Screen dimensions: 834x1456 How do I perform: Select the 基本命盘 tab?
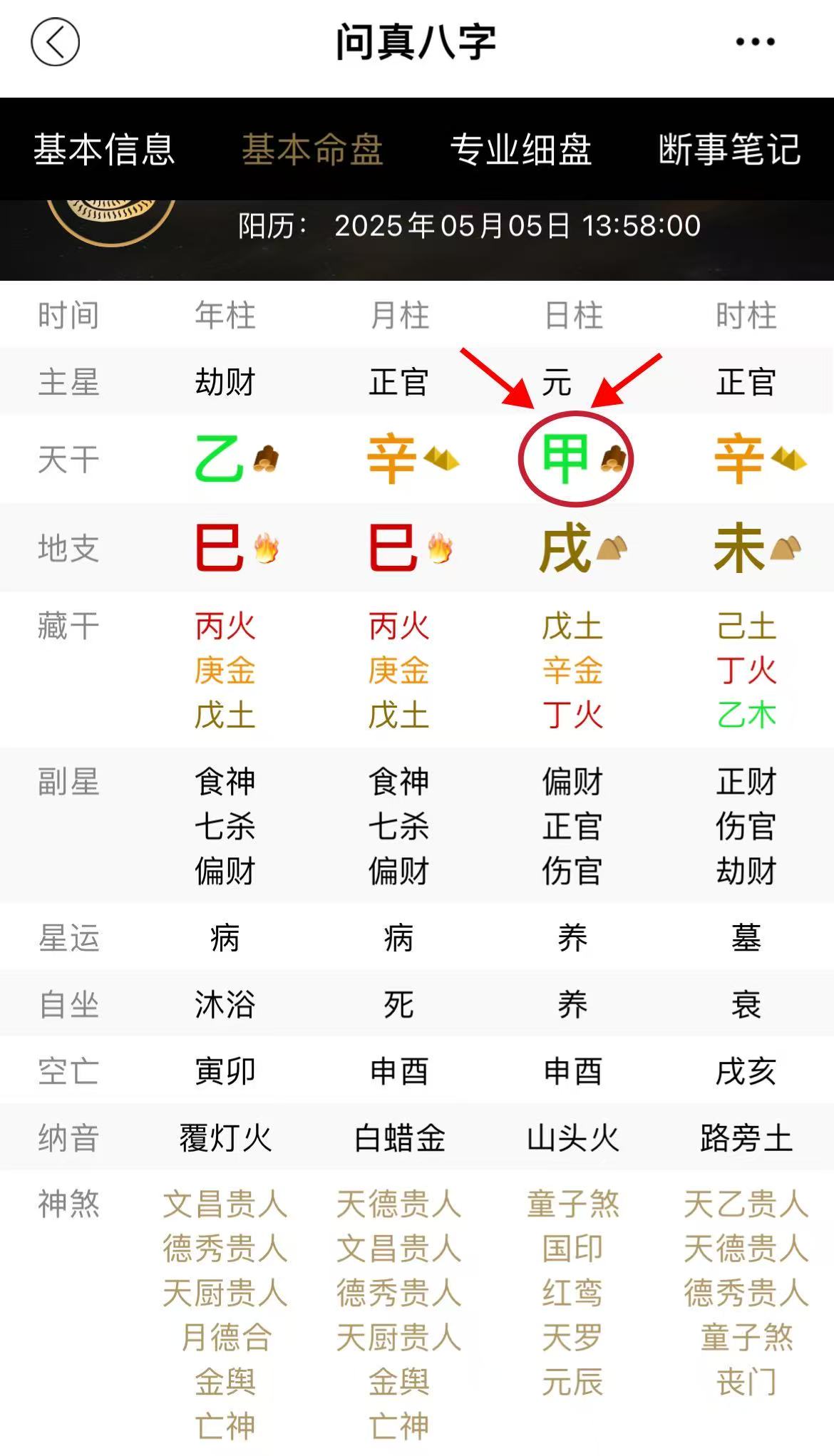(312, 150)
